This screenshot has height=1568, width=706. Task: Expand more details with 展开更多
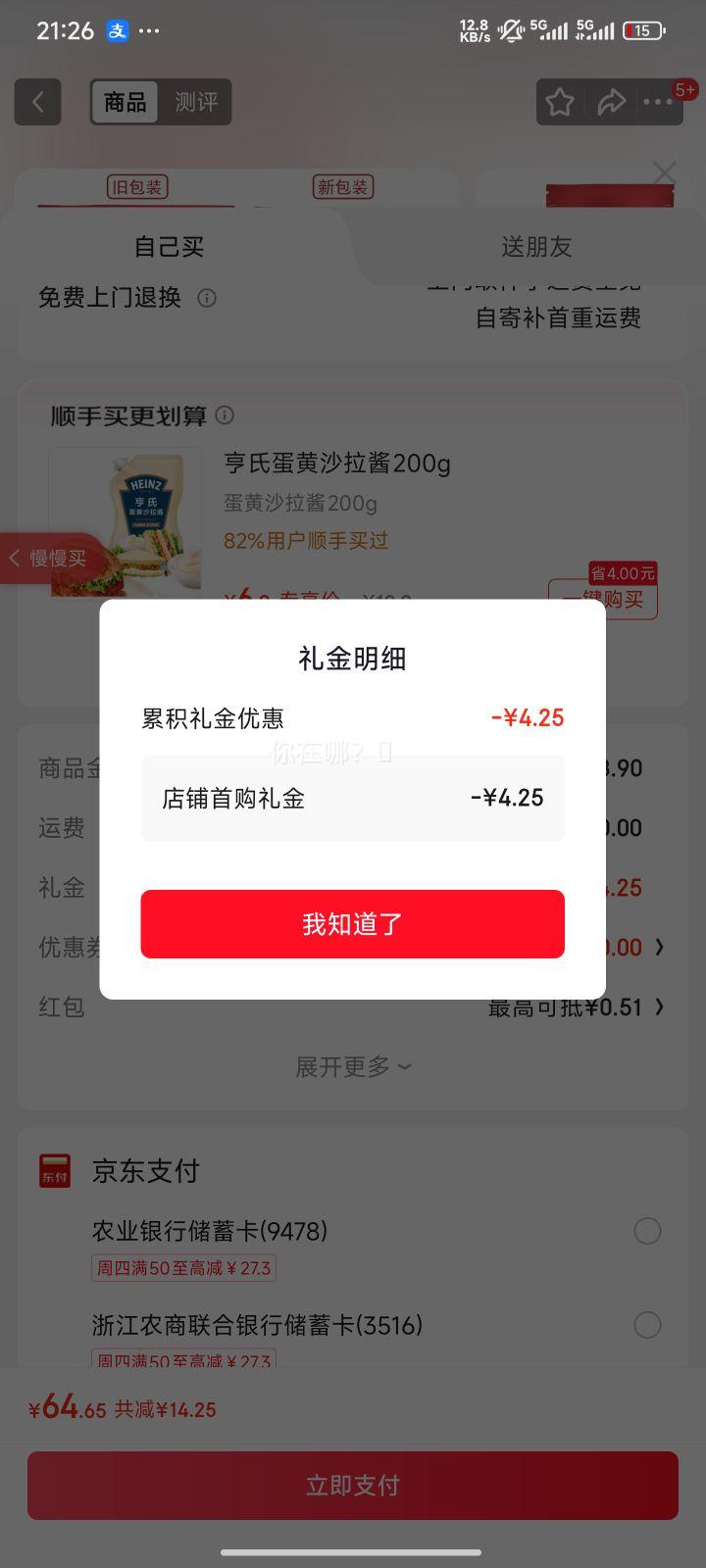click(x=352, y=1066)
